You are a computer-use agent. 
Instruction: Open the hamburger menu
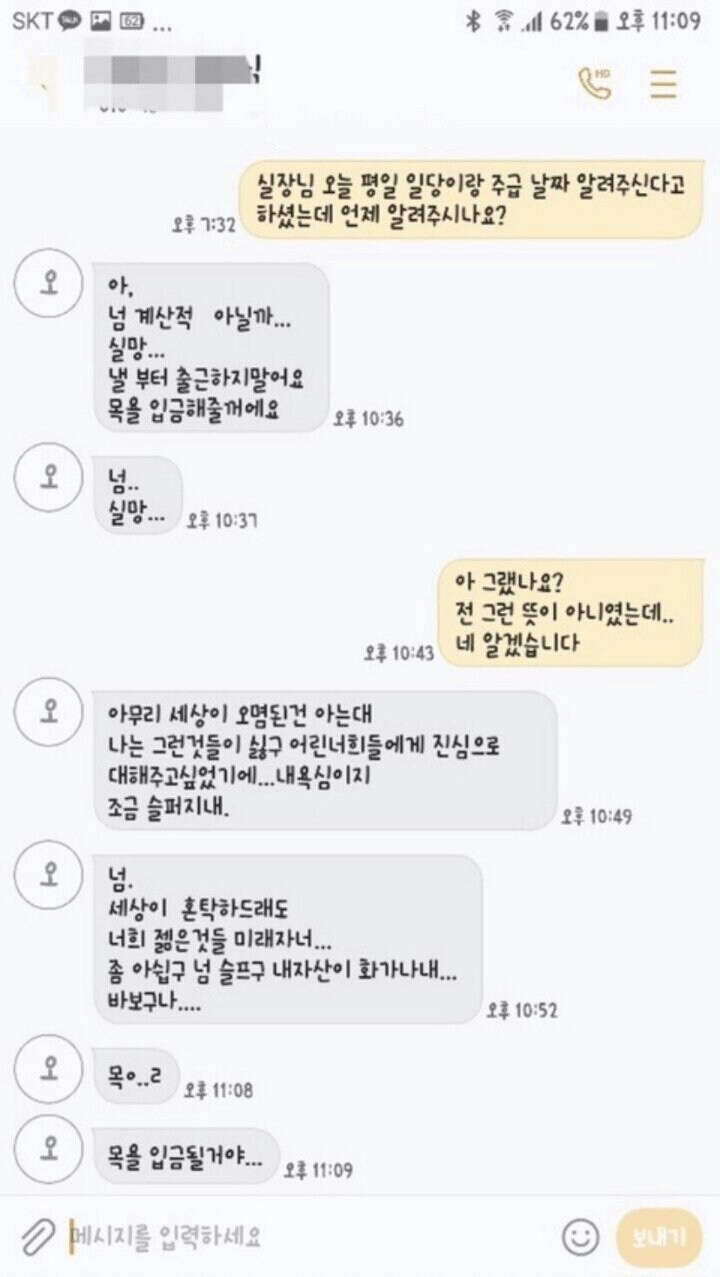663,84
